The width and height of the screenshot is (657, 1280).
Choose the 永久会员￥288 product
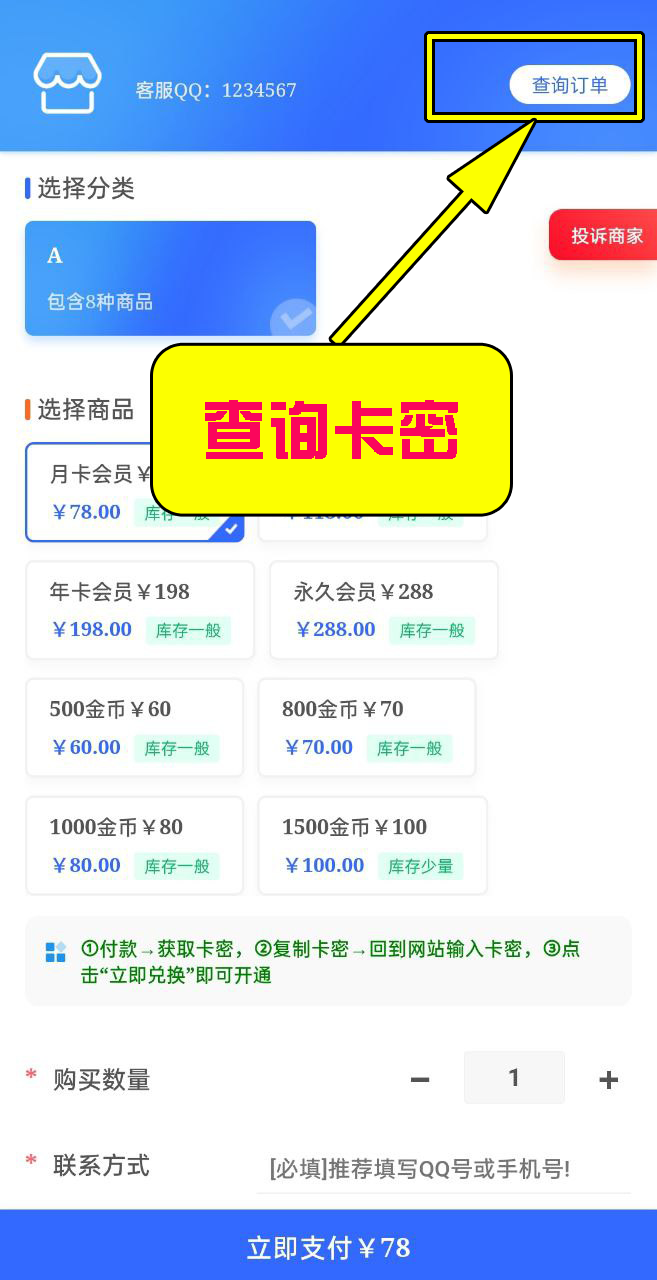point(383,610)
